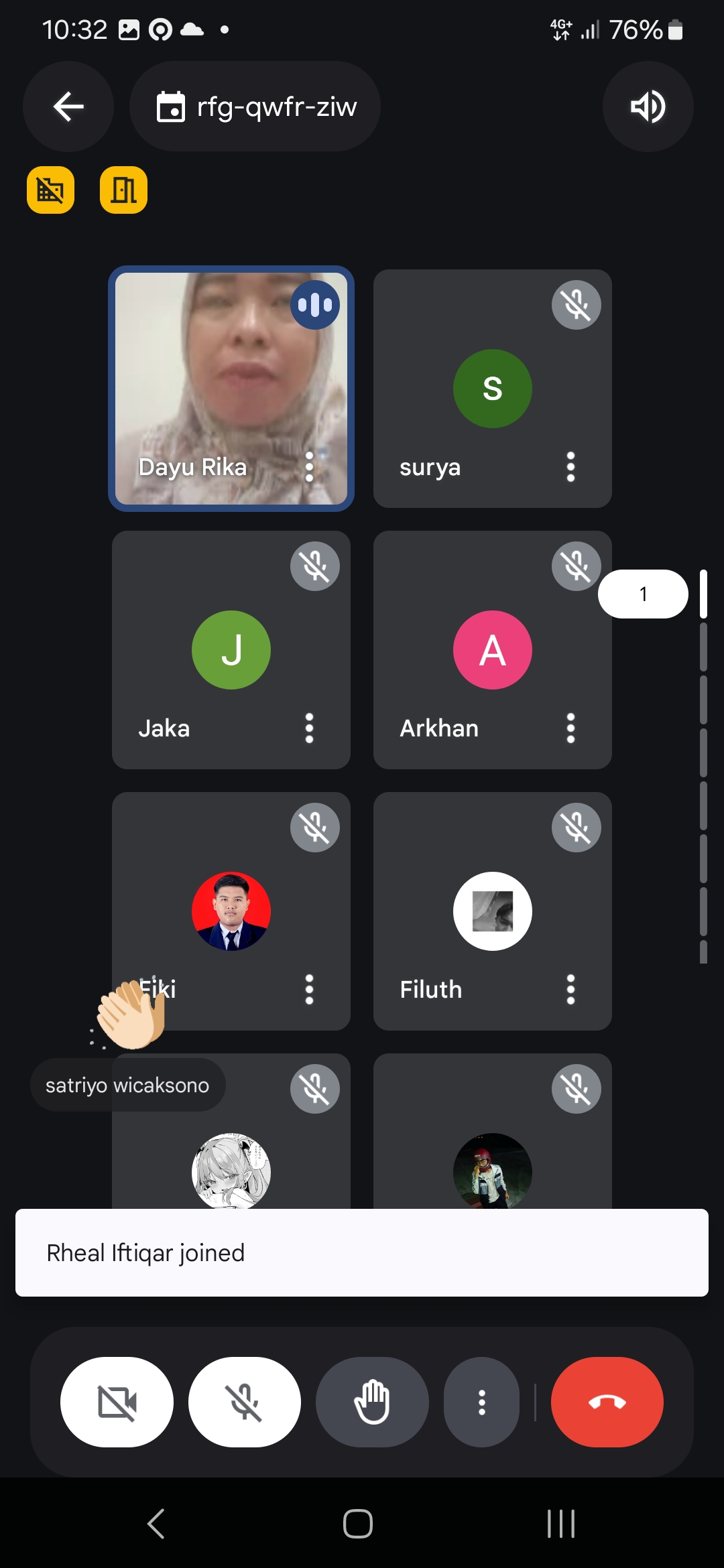The width and height of the screenshot is (724, 1568).
Task: Turn on the camera
Action: click(117, 1402)
